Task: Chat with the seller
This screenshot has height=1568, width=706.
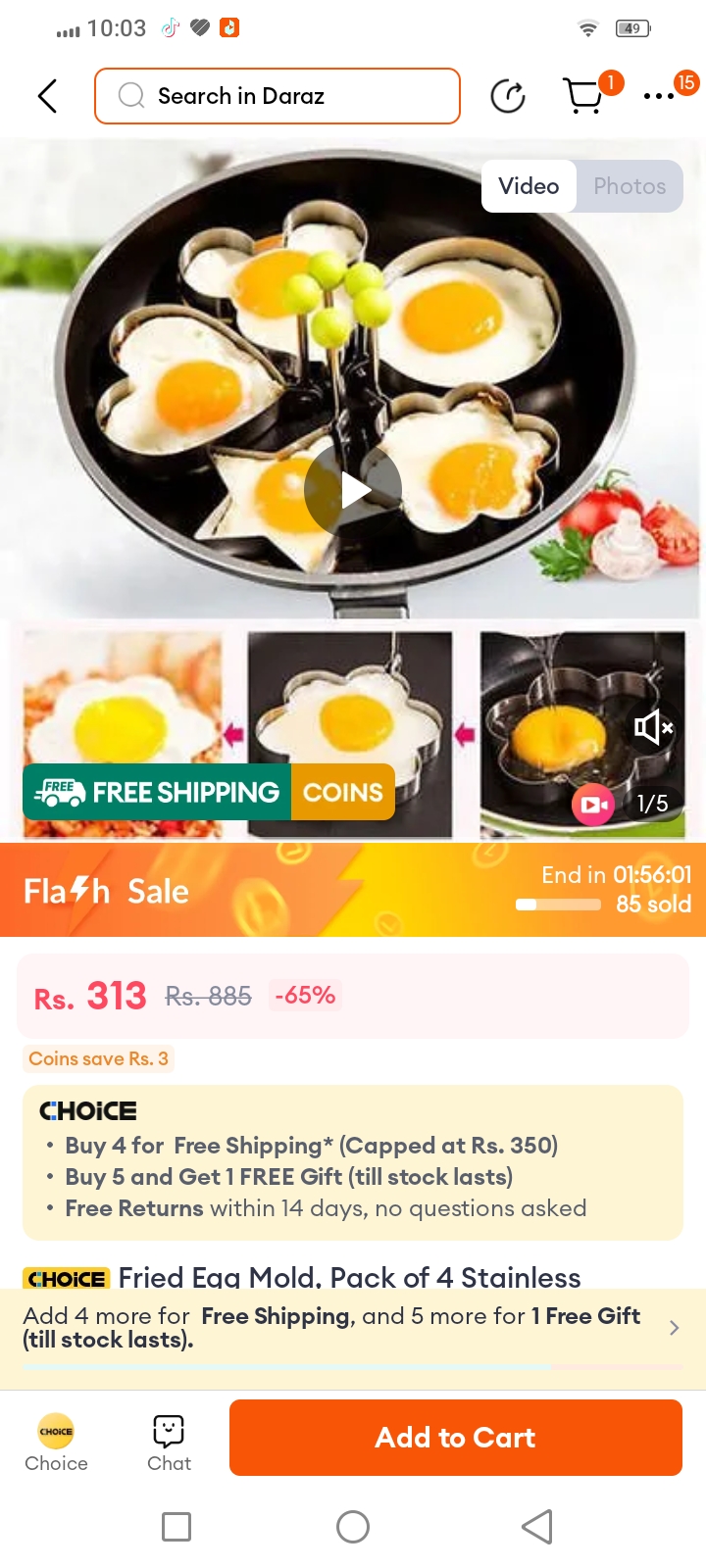Action: click(x=169, y=1443)
